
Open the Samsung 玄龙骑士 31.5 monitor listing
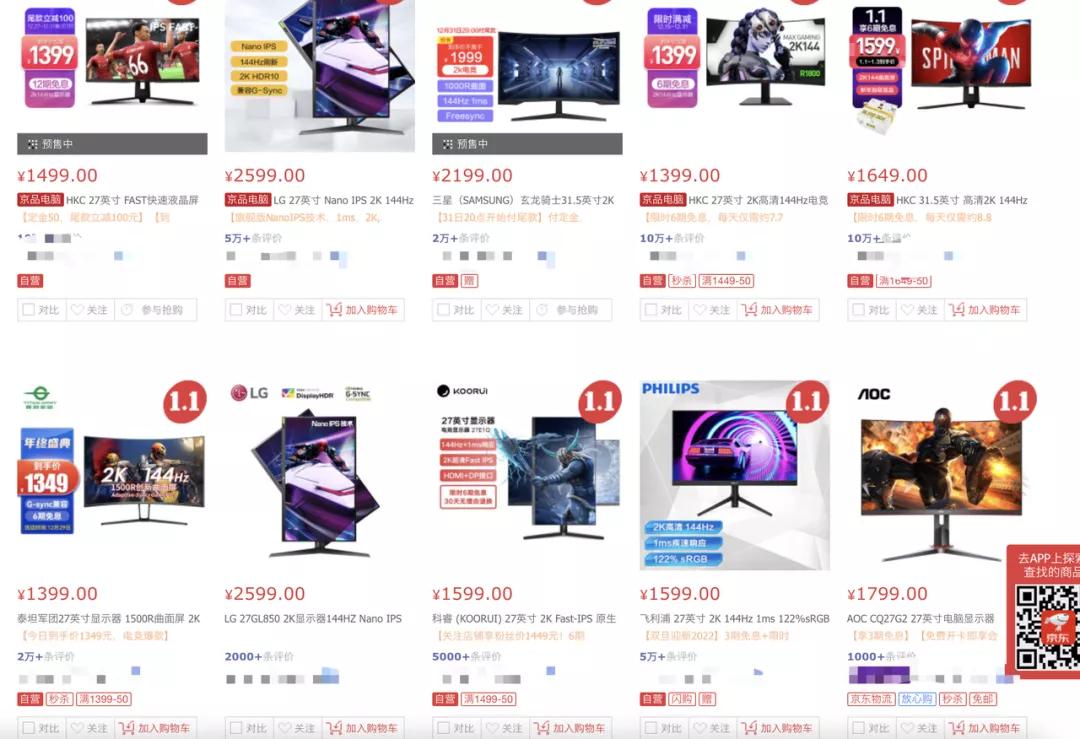point(523,200)
